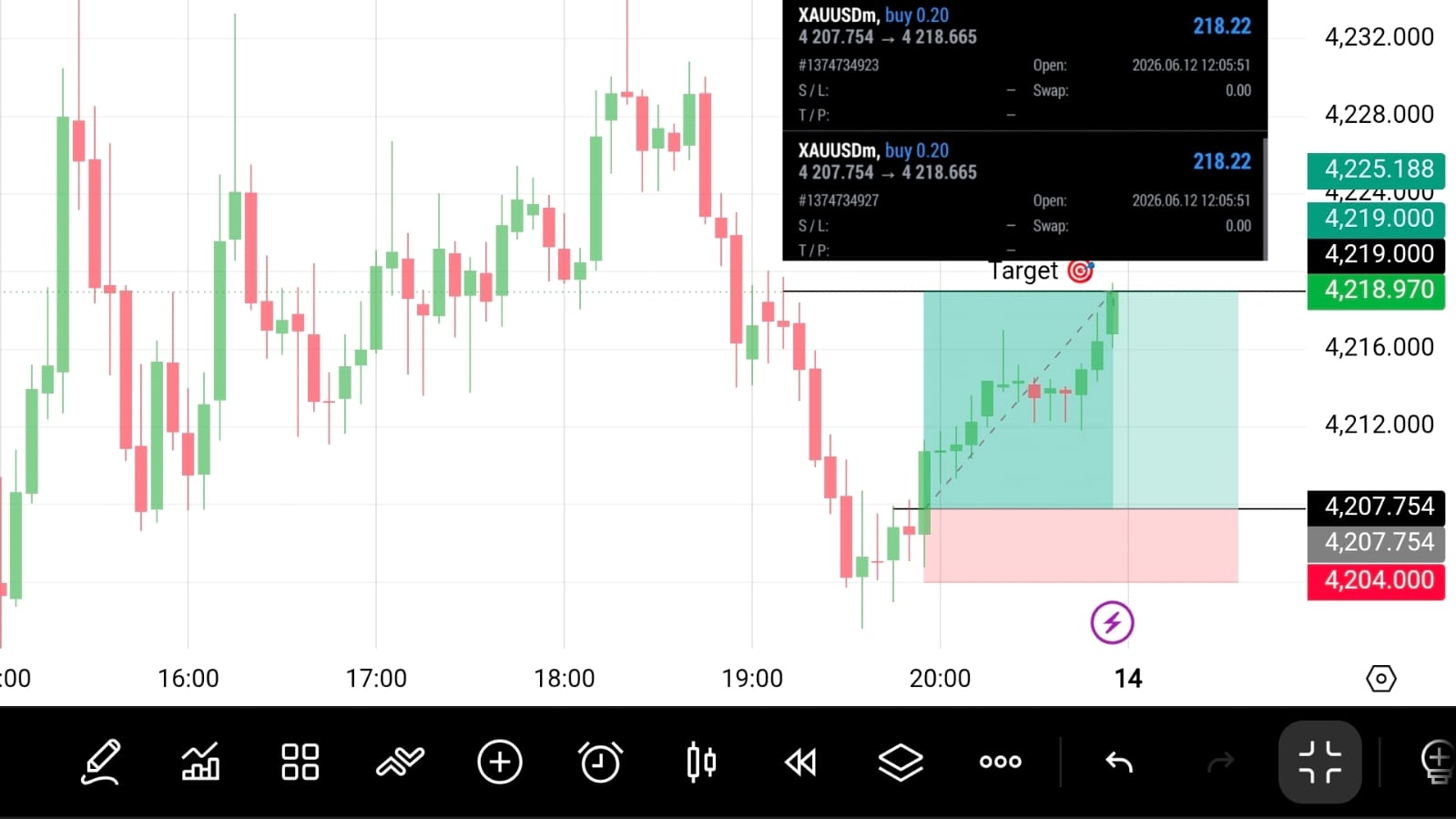
Task: Create an alert with the alarm clock
Action: (x=600, y=762)
